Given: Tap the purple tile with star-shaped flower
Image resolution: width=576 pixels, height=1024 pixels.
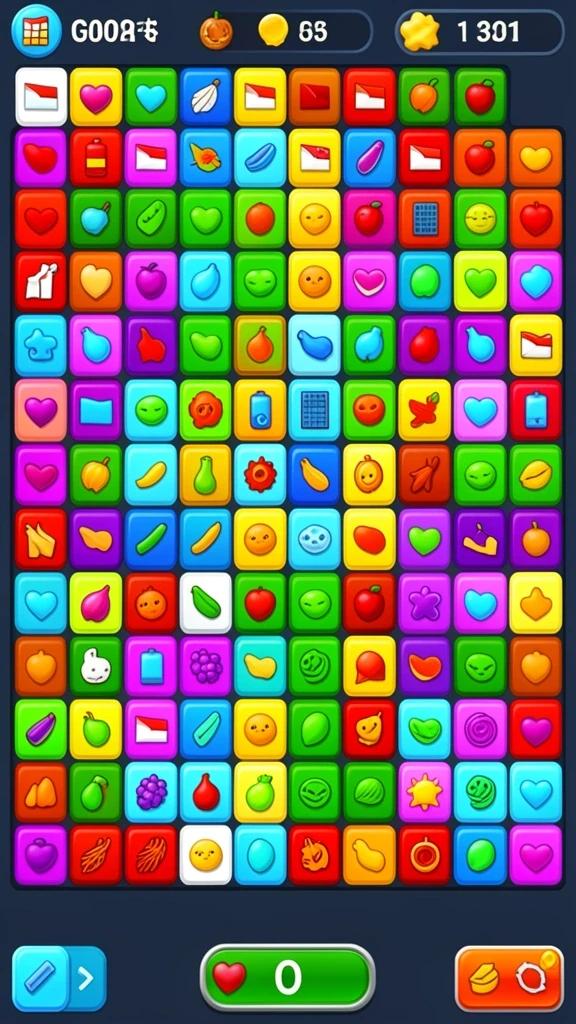Looking at the screenshot, I should coord(425,602).
